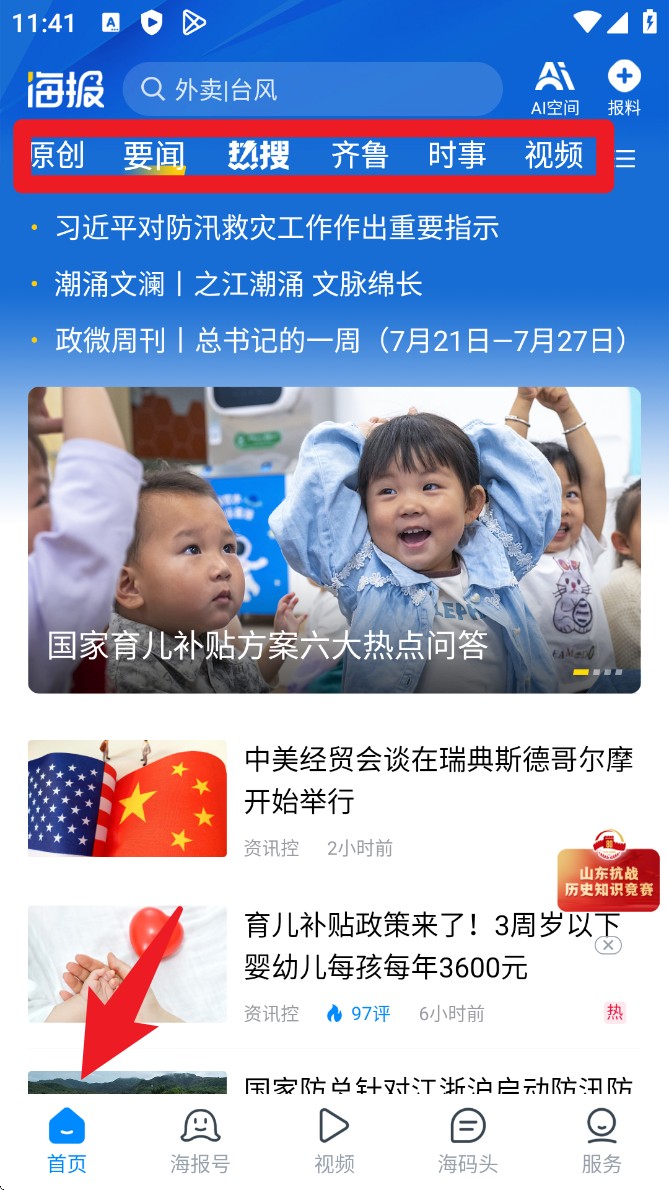669x1190 pixels.
Task: Switch to the 原创 tab
Action: 57,155
